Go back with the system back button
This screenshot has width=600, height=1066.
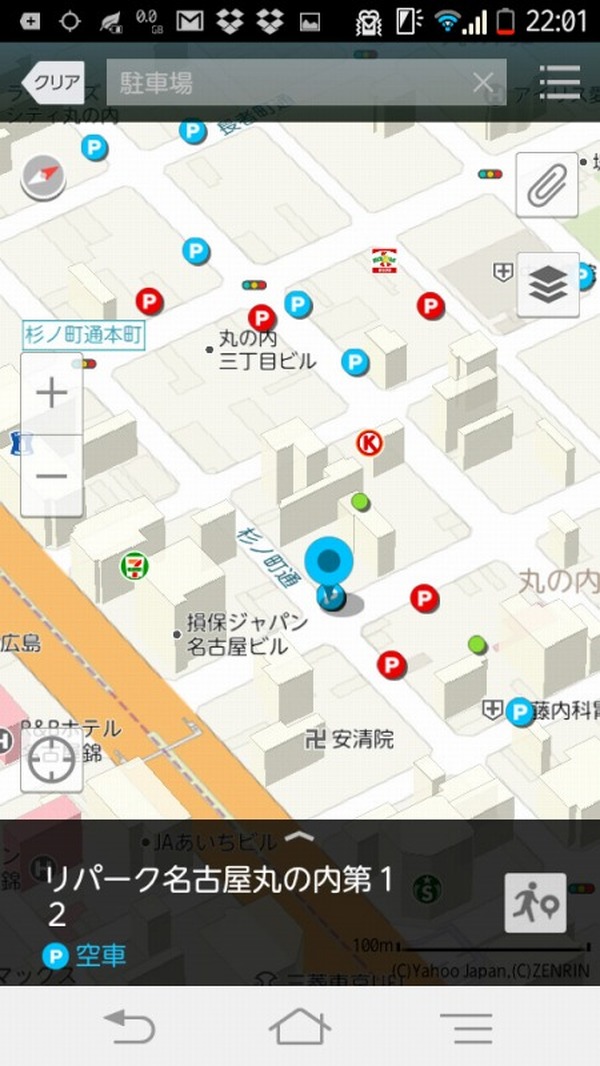[129, 1027]
